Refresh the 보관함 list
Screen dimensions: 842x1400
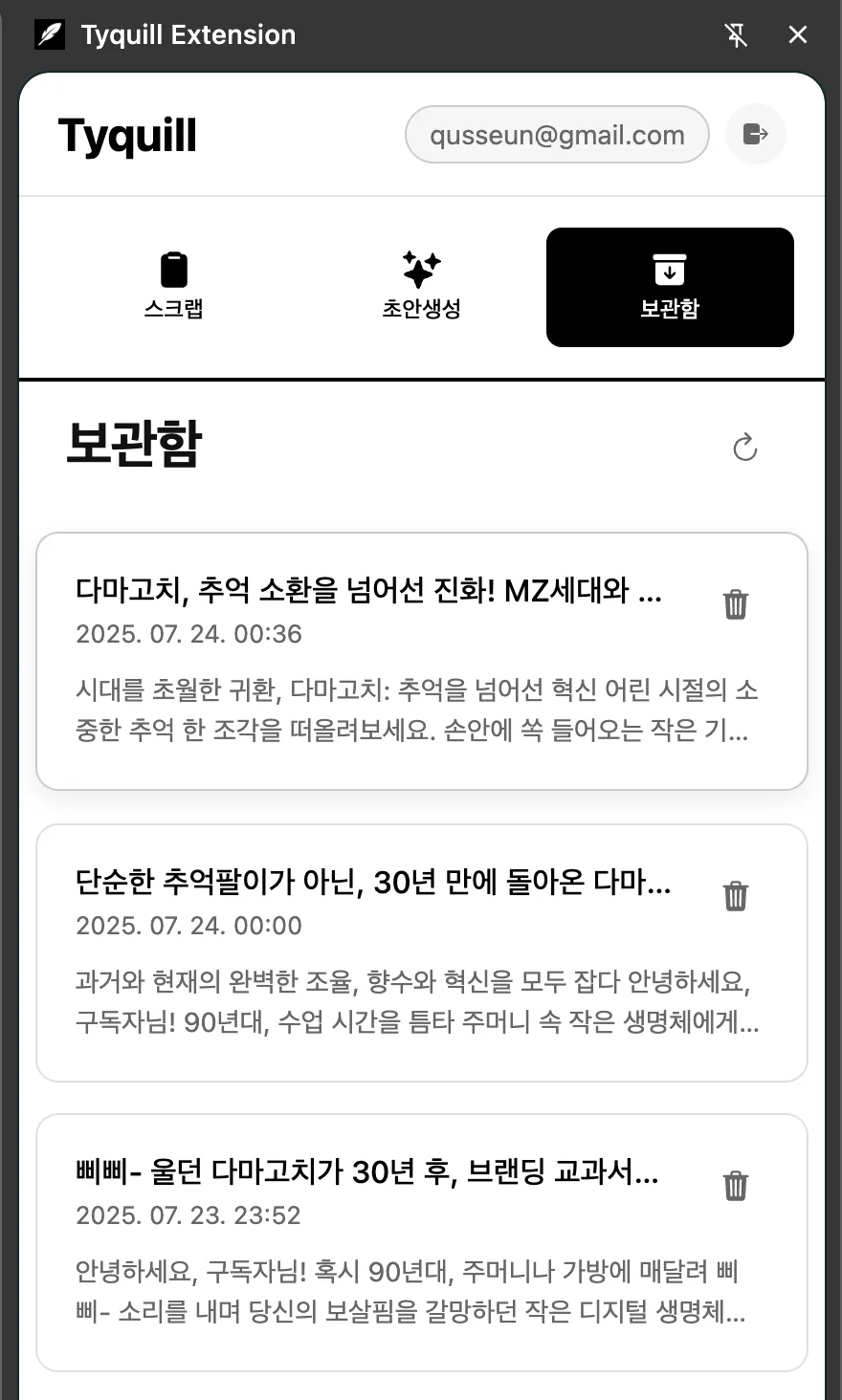point(744,448)
